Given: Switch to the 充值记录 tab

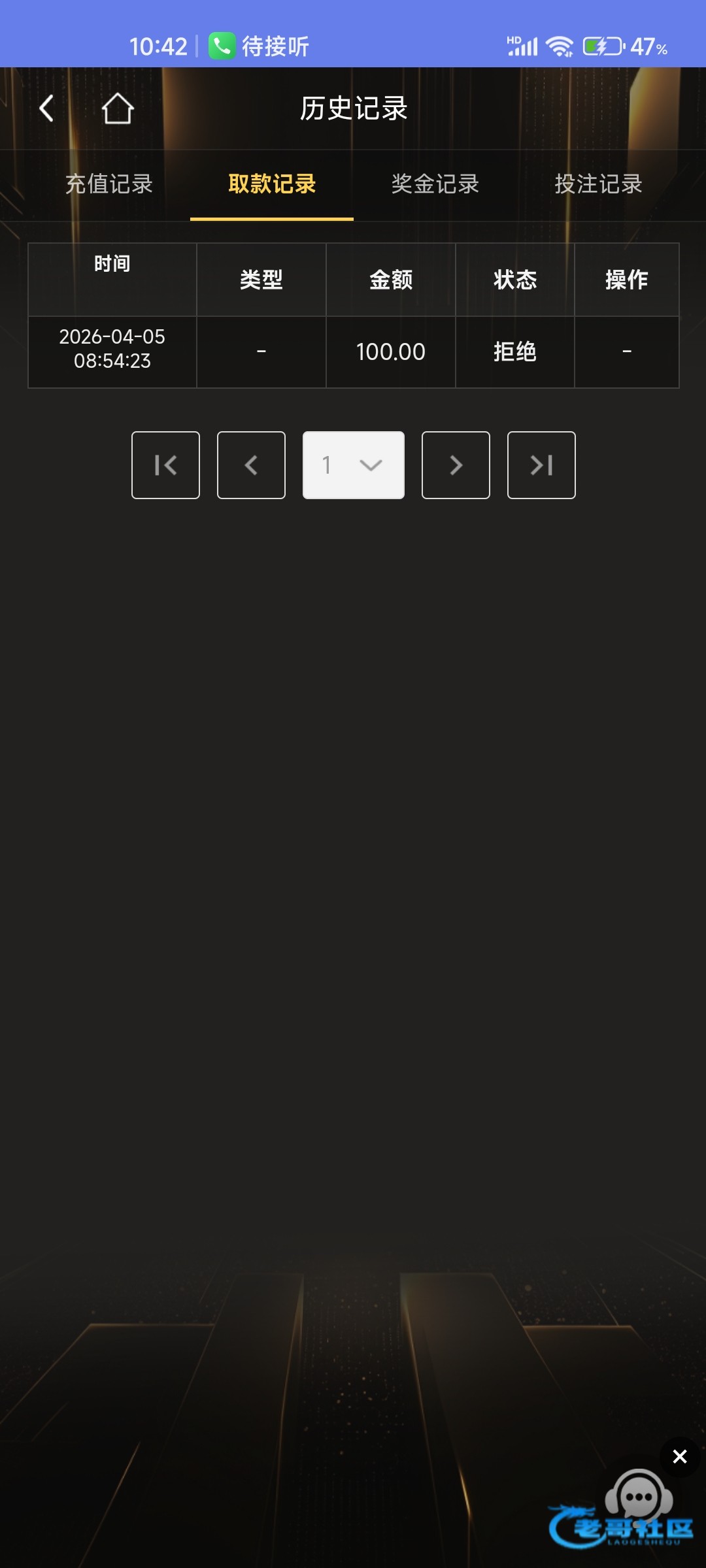Looking at the screenshot, I should [x=109, y=184].
